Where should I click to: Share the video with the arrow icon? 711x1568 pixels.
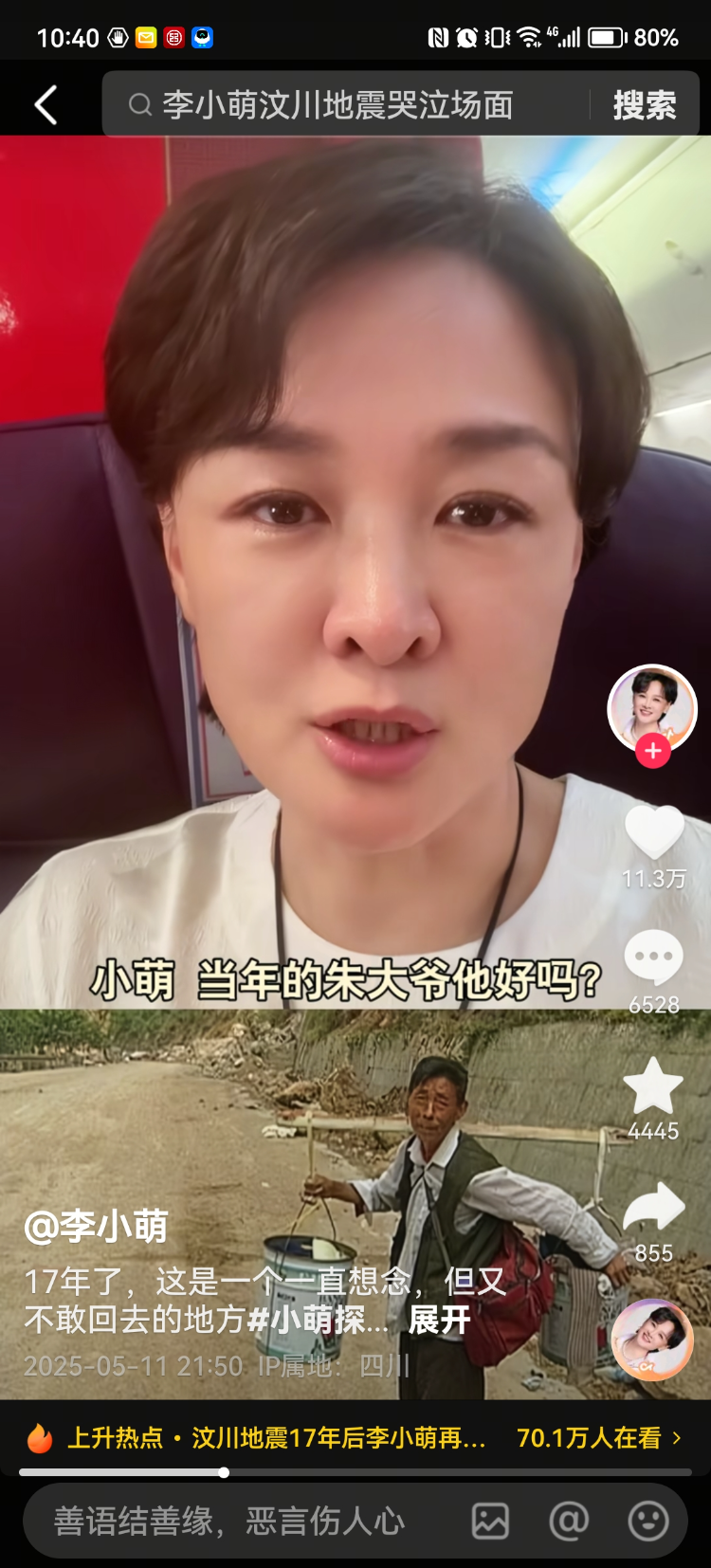coord(654,1208)
